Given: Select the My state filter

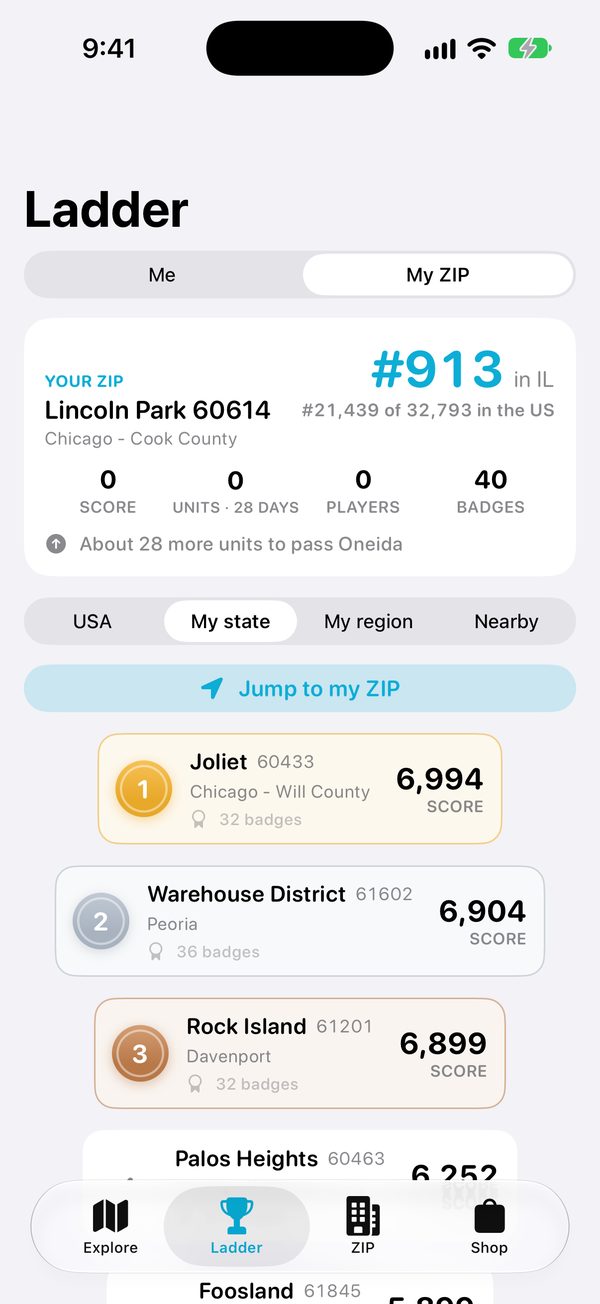Looking at the screenshot, I should (231, 621).
